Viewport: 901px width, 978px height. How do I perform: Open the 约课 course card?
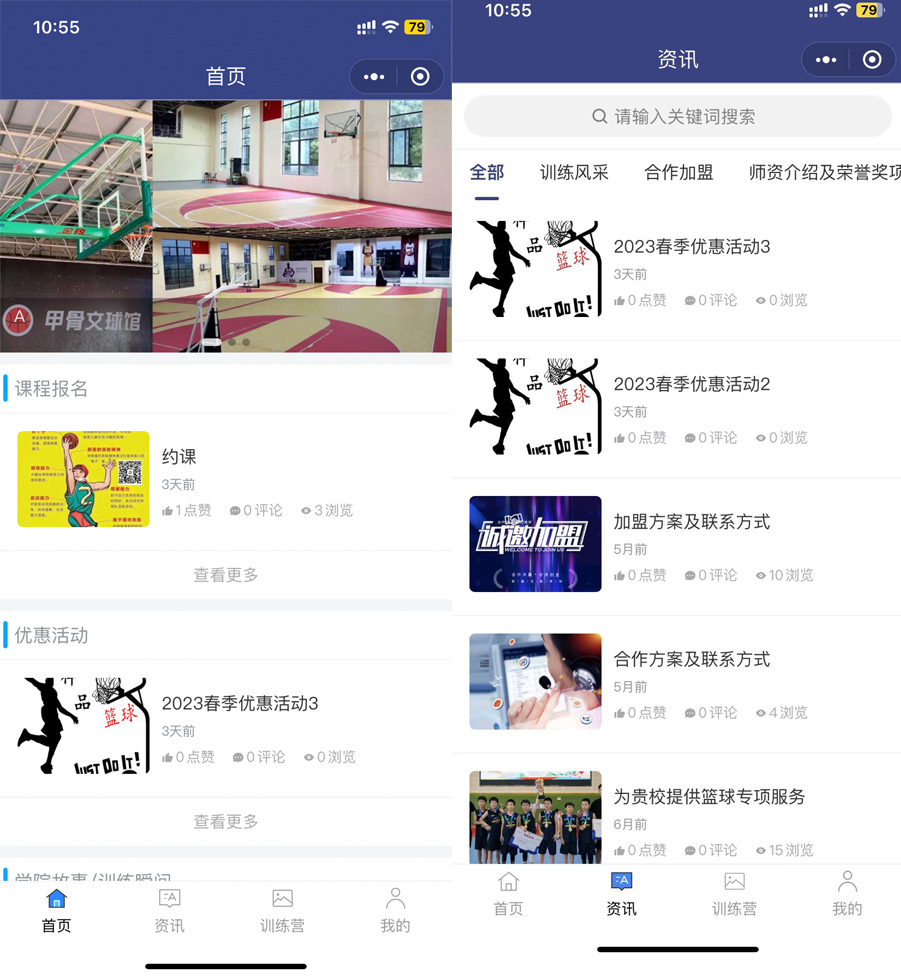click(x=179, y=457)
